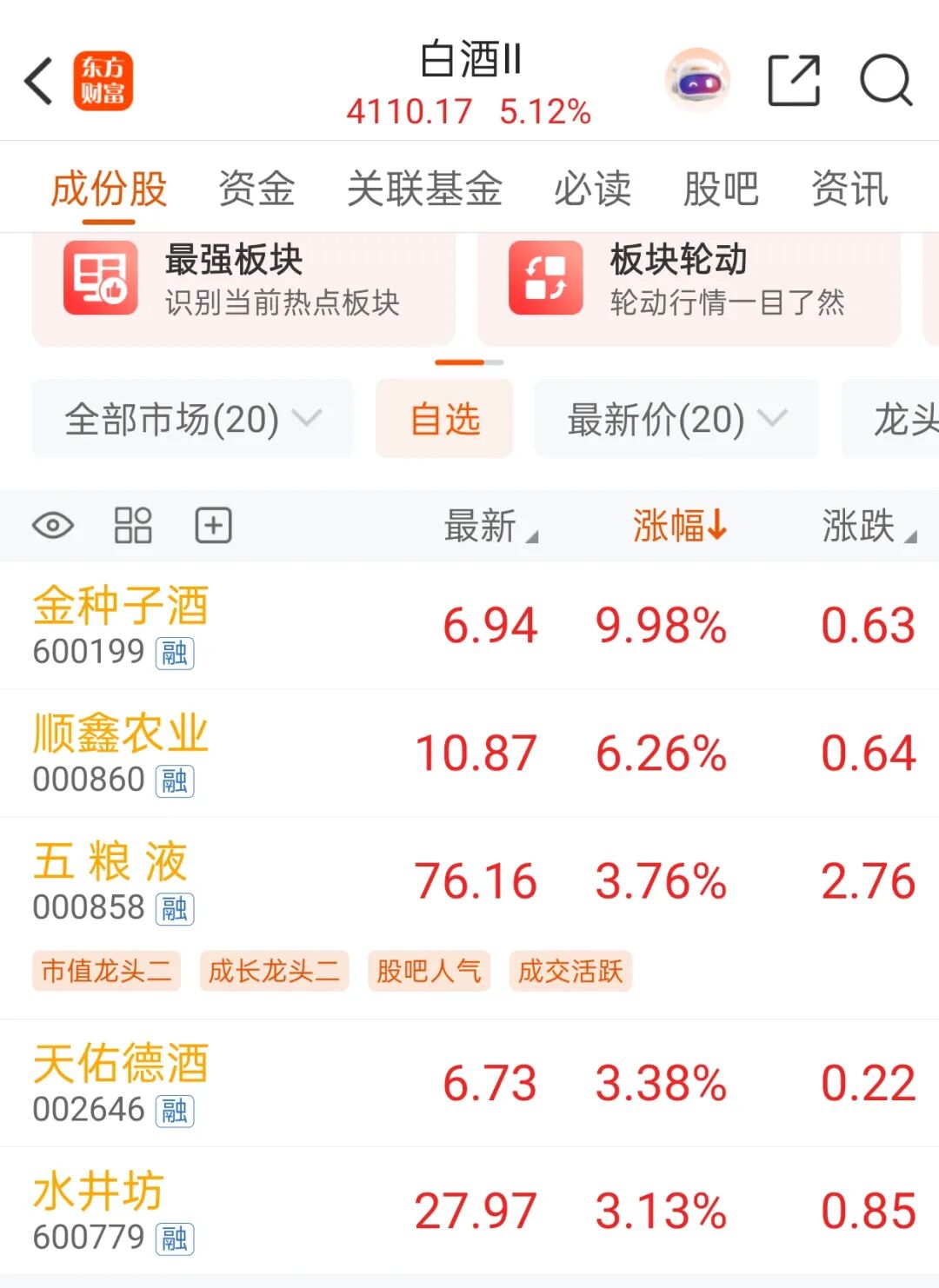Open the 五粮液 stock row
Screen dimensions: 939x1288
click(469, 918)
